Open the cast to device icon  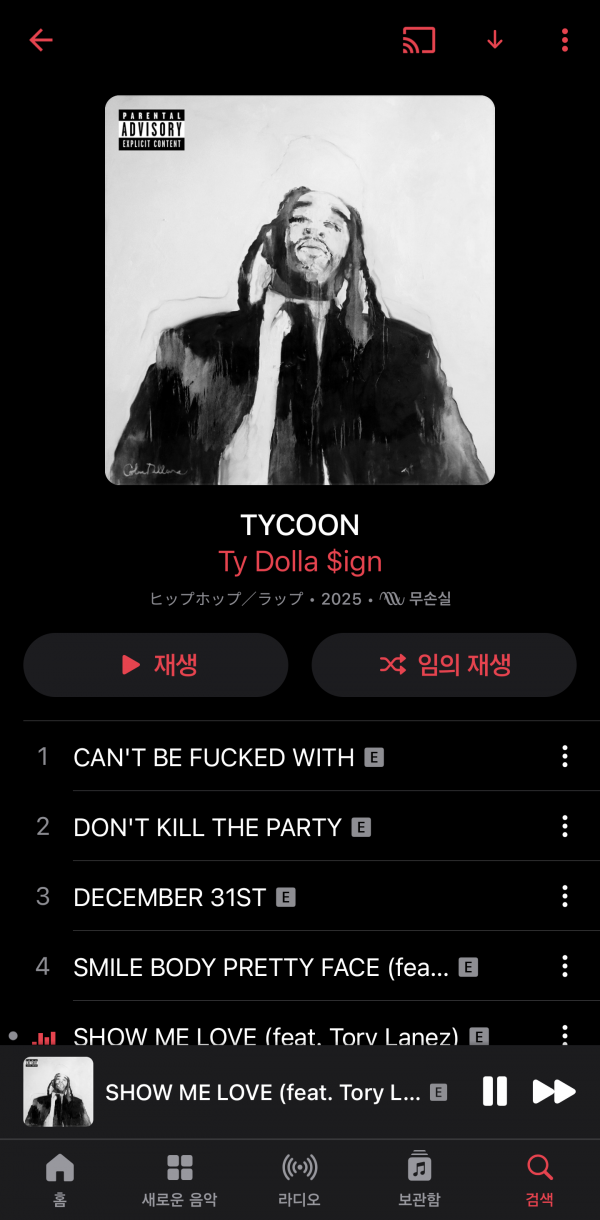point(419,40)
